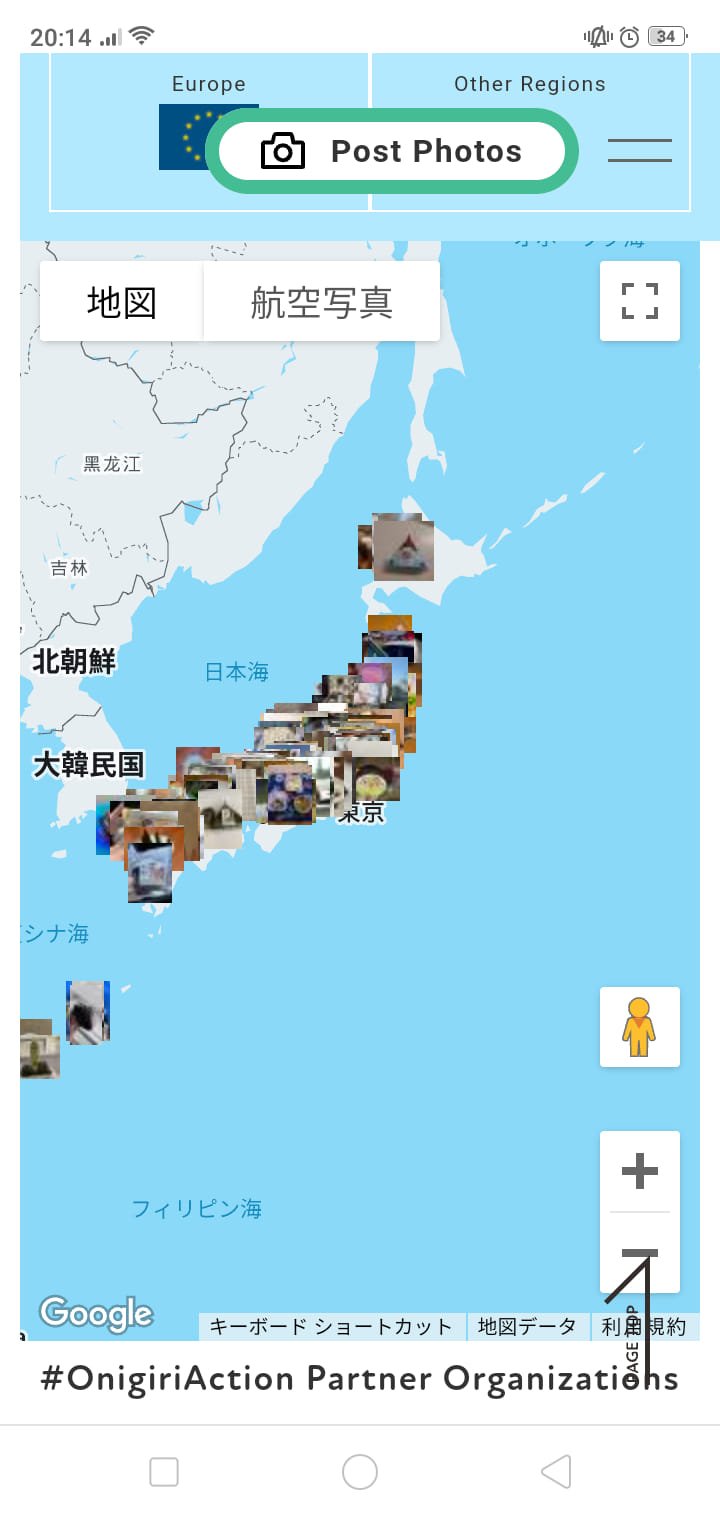Tap the Post Photos button
The height and width of the screenshot is (1520, 720).
point(392,151)
